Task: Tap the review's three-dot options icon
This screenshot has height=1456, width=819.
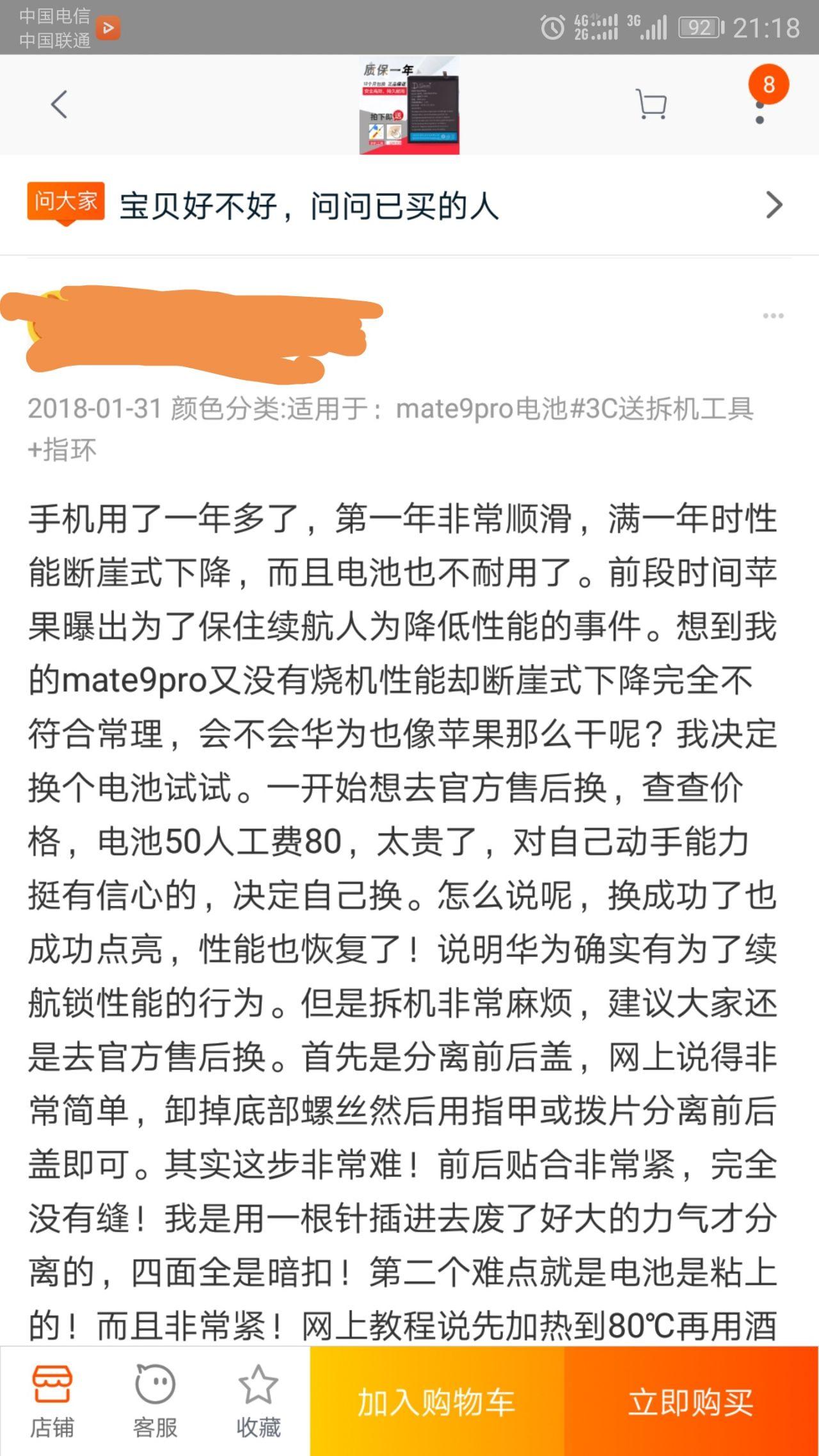Action: point(772,315)
